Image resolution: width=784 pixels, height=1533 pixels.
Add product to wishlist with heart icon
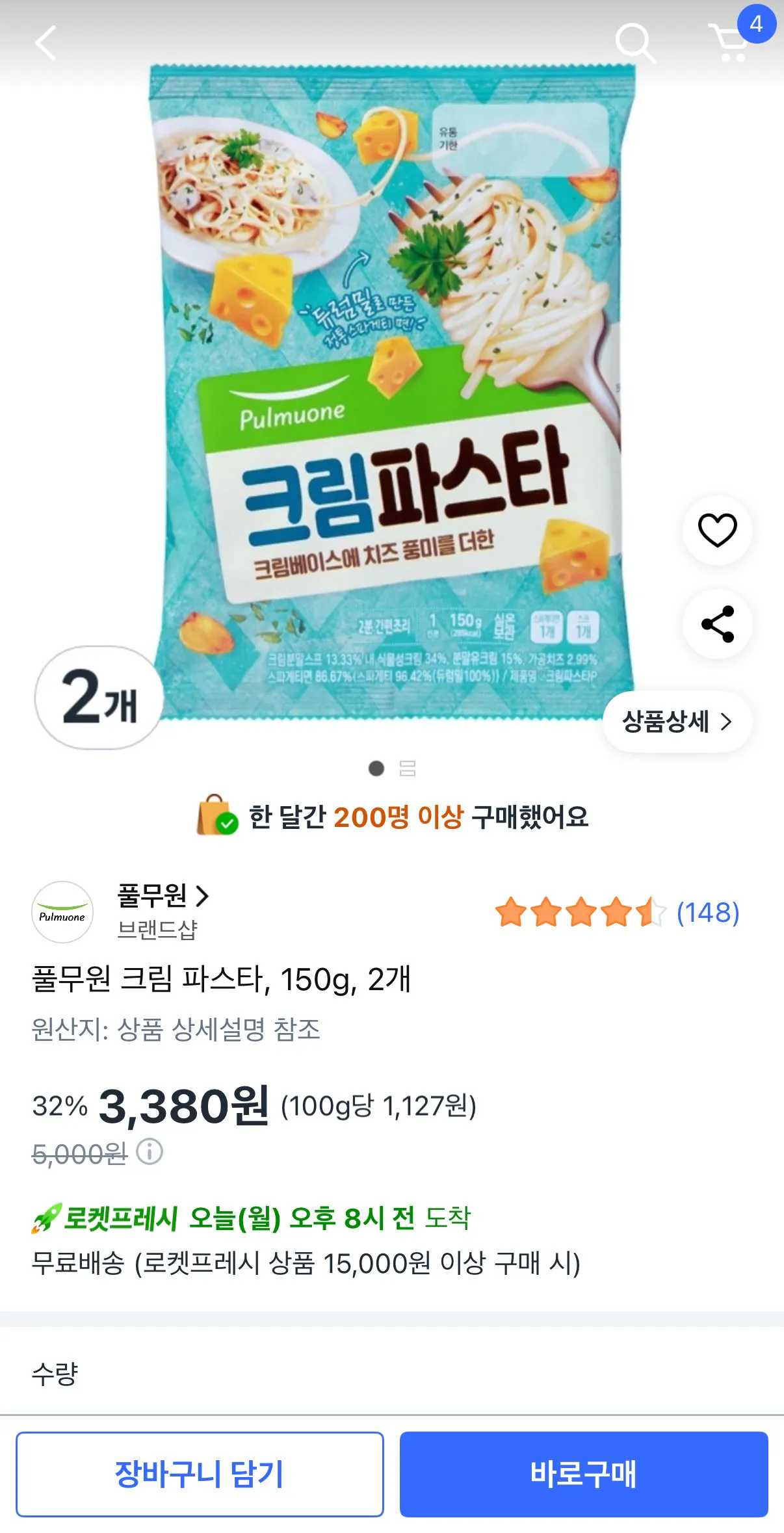pos(717,531)
